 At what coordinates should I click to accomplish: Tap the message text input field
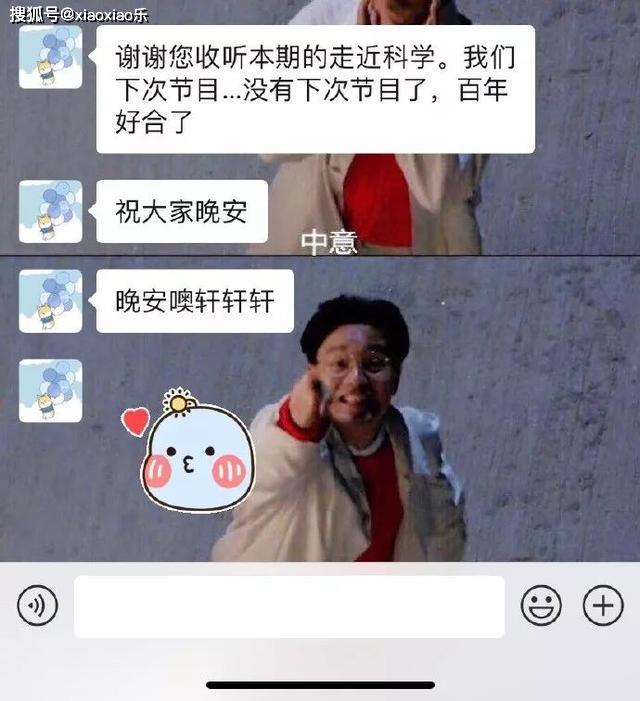click(289, 606)
